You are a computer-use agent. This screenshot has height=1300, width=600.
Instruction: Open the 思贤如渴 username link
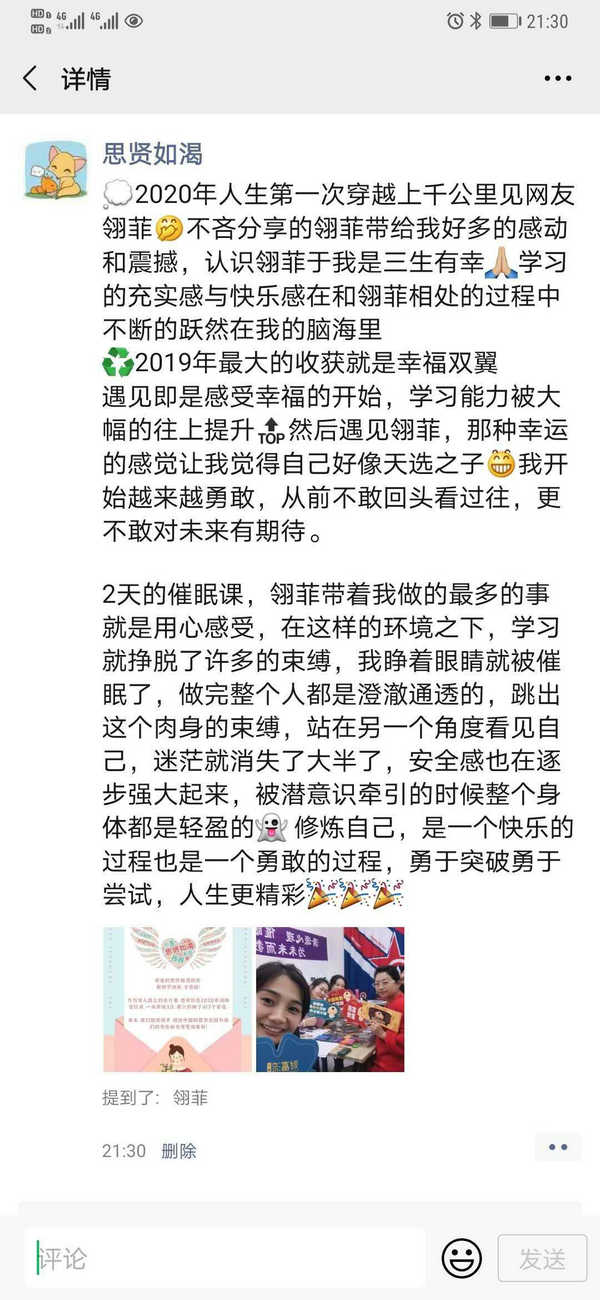click(x=153, y=153)
